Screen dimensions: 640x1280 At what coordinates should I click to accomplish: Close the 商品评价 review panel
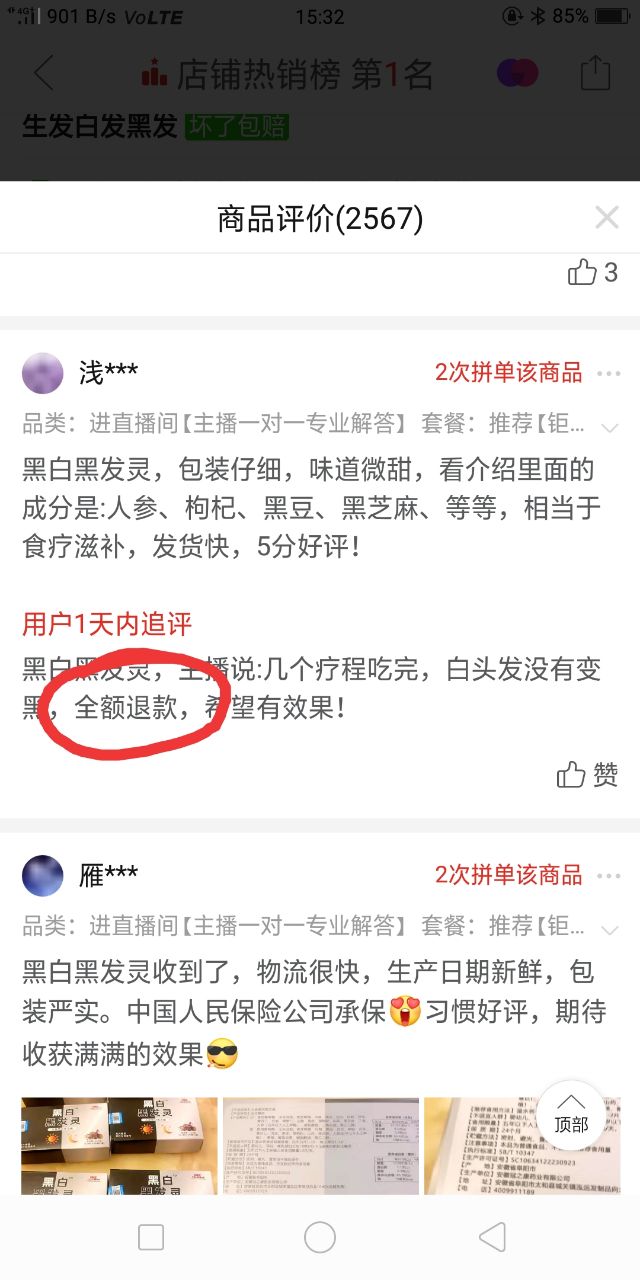[606, 218]
